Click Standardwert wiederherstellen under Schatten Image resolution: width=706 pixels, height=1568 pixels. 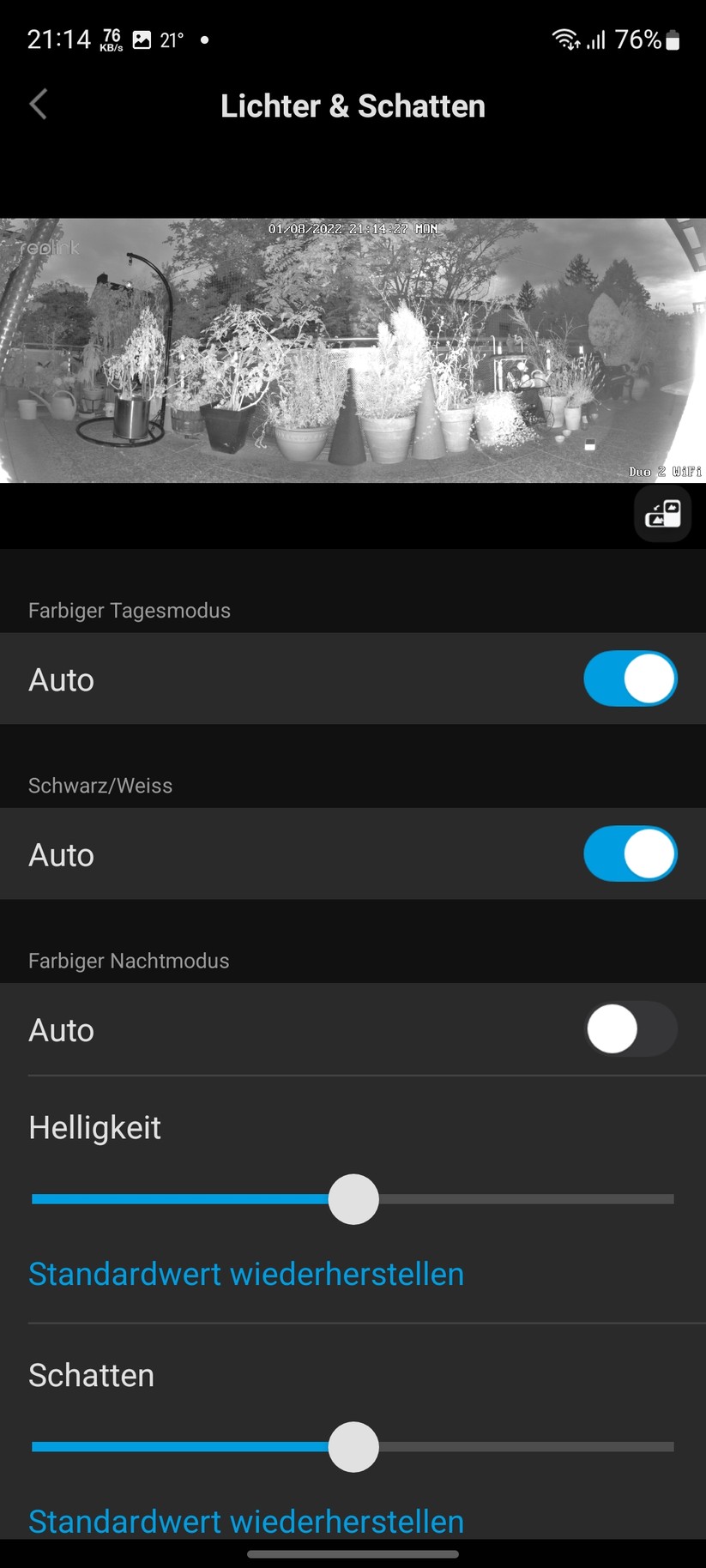(246, 1522)
